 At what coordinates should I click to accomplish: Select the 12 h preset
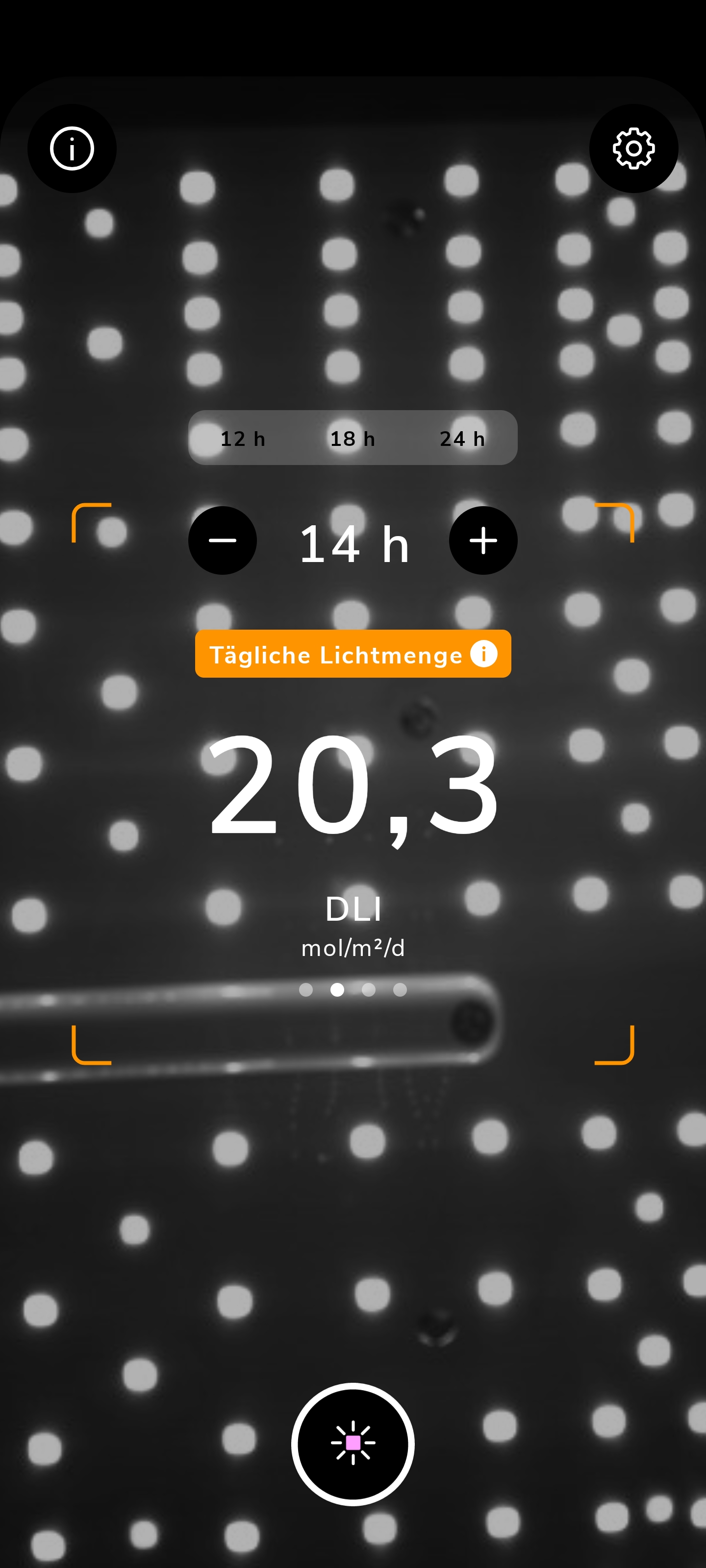pos(243,438)
